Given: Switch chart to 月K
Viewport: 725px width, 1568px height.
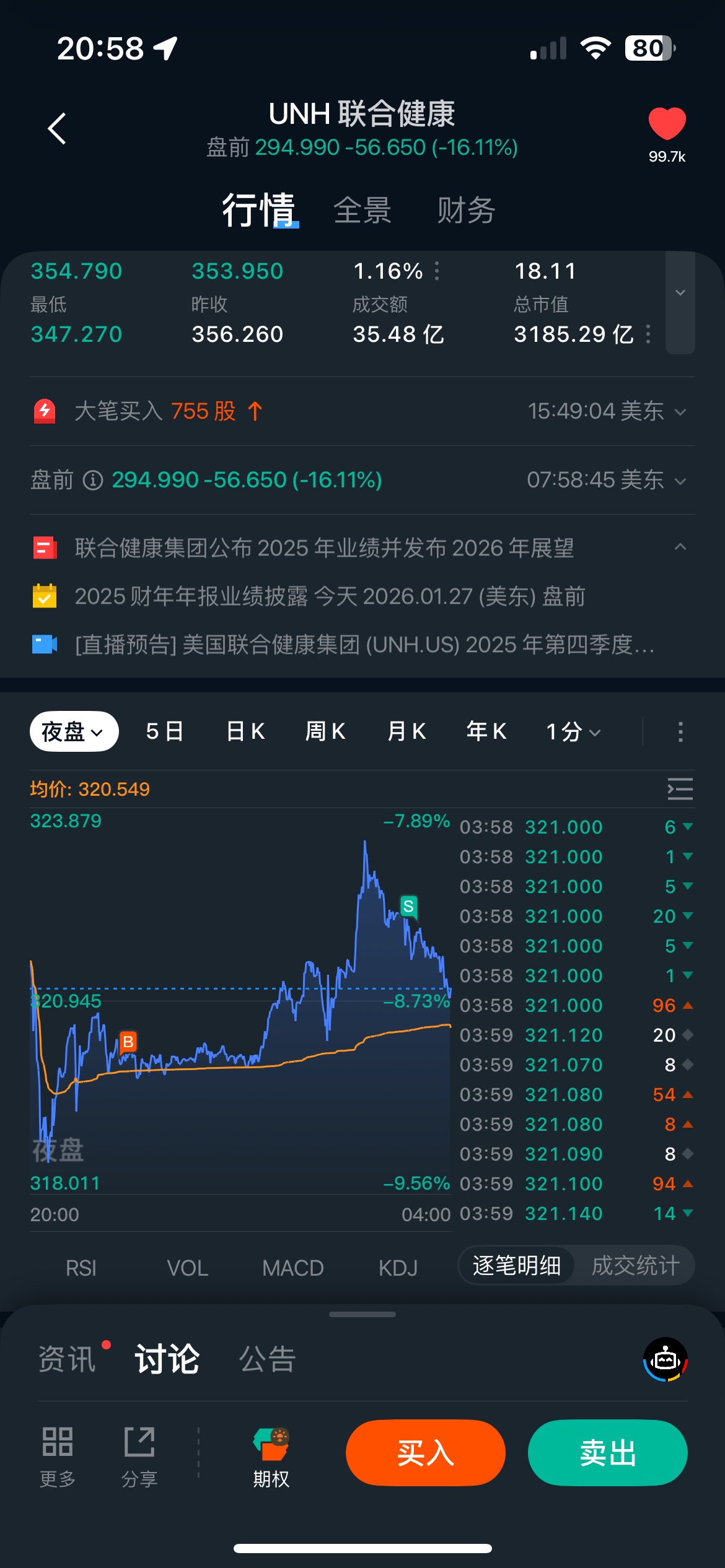Looking at the screenshot, I should pyautogui.click(x=406, y=731).
